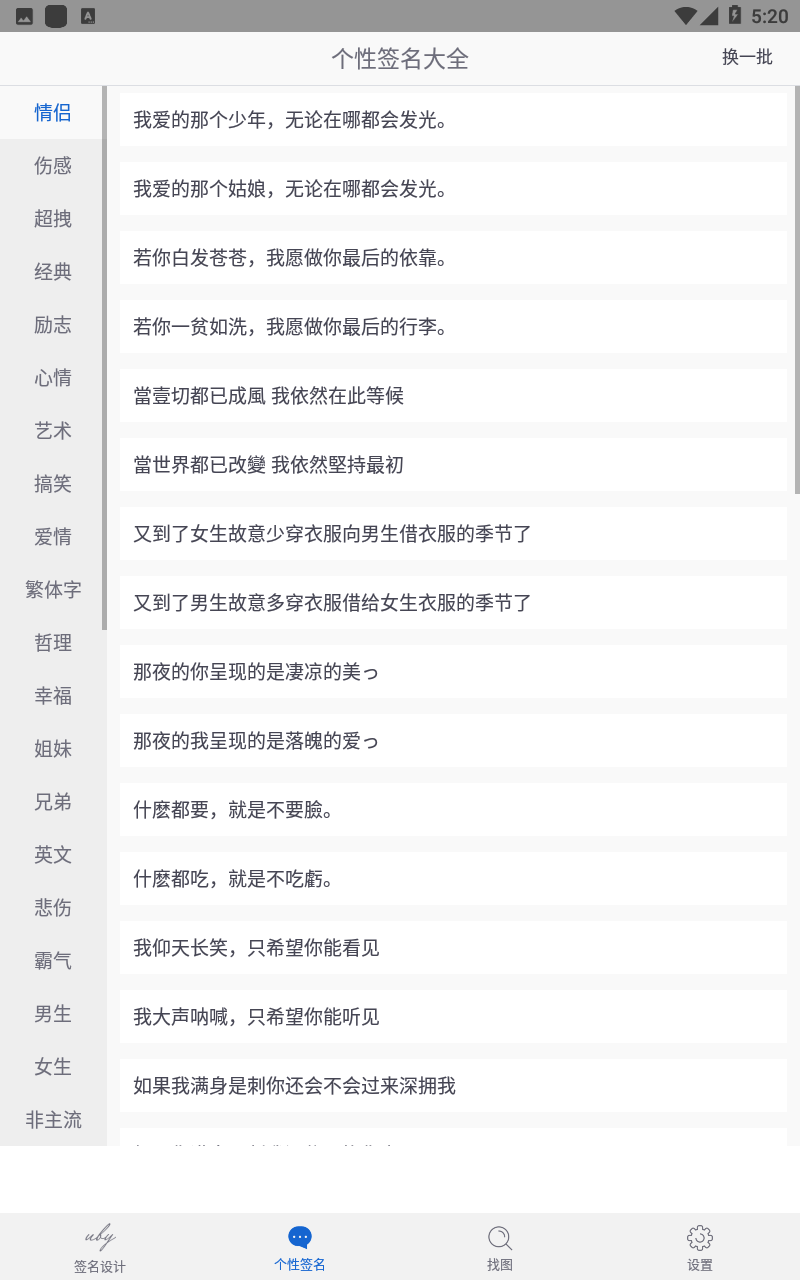Select the 霸气 category
The image size is (800, 1280).
53,961
